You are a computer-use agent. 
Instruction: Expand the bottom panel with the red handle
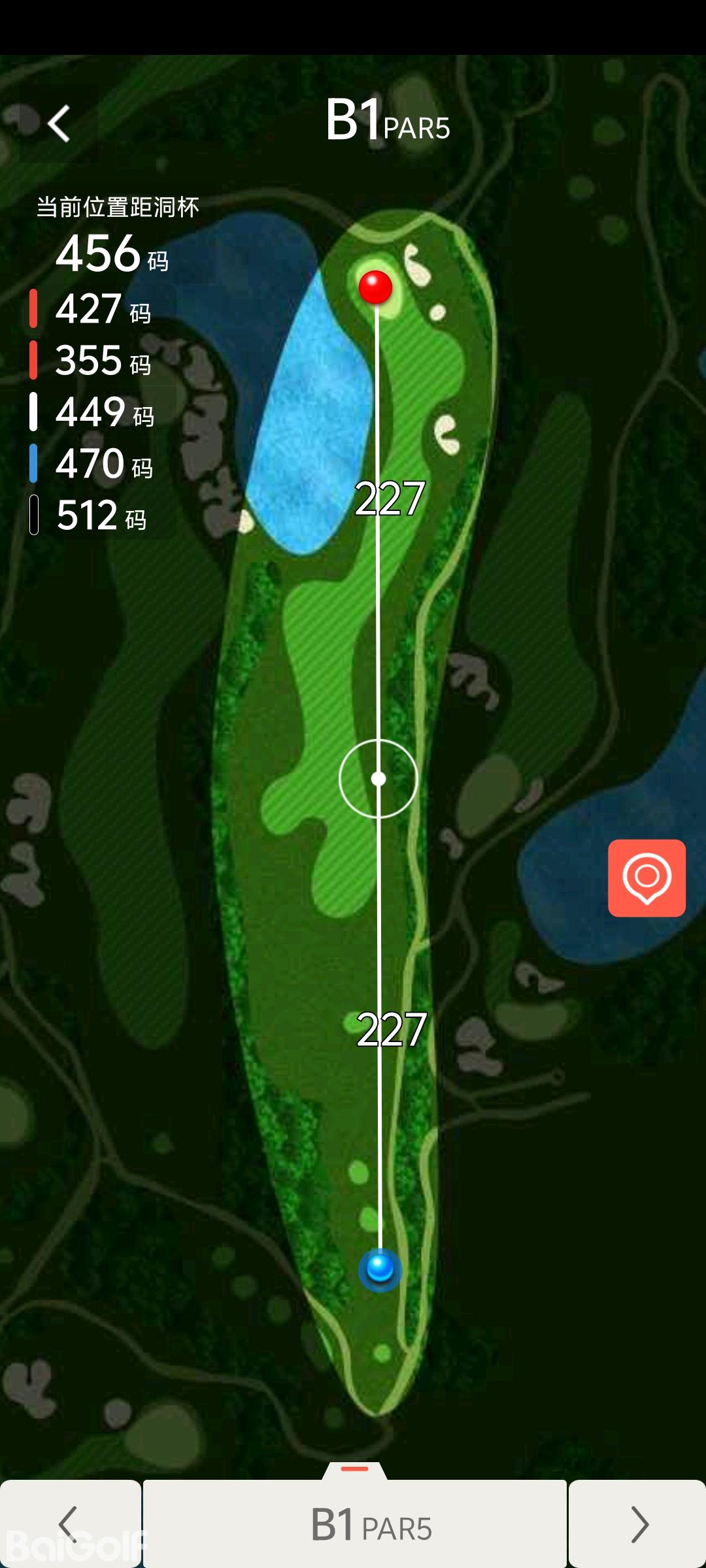(x=355, y=1469)
